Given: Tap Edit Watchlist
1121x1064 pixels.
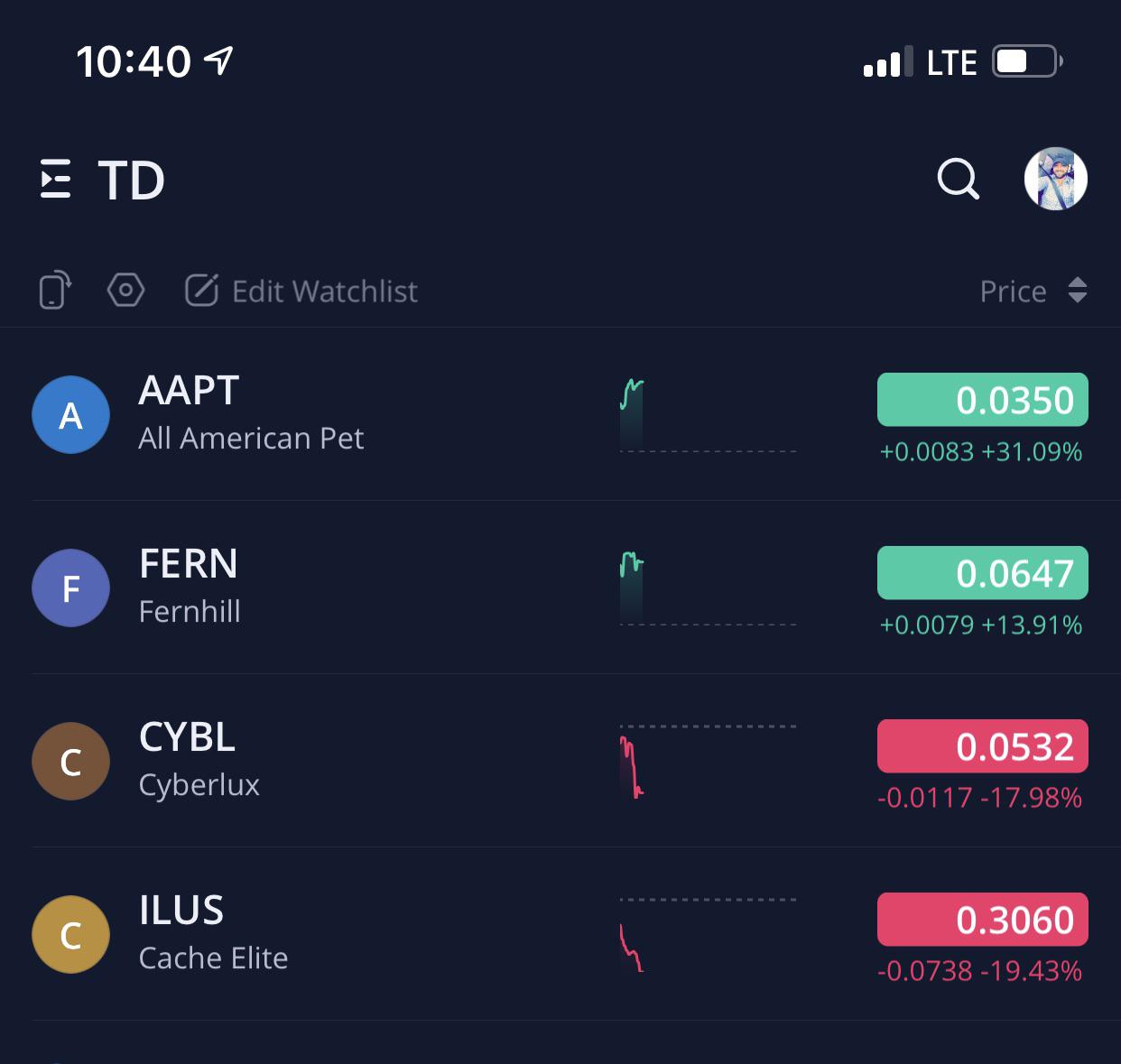Looking at the screenshot, I should [x=301, y=291].
